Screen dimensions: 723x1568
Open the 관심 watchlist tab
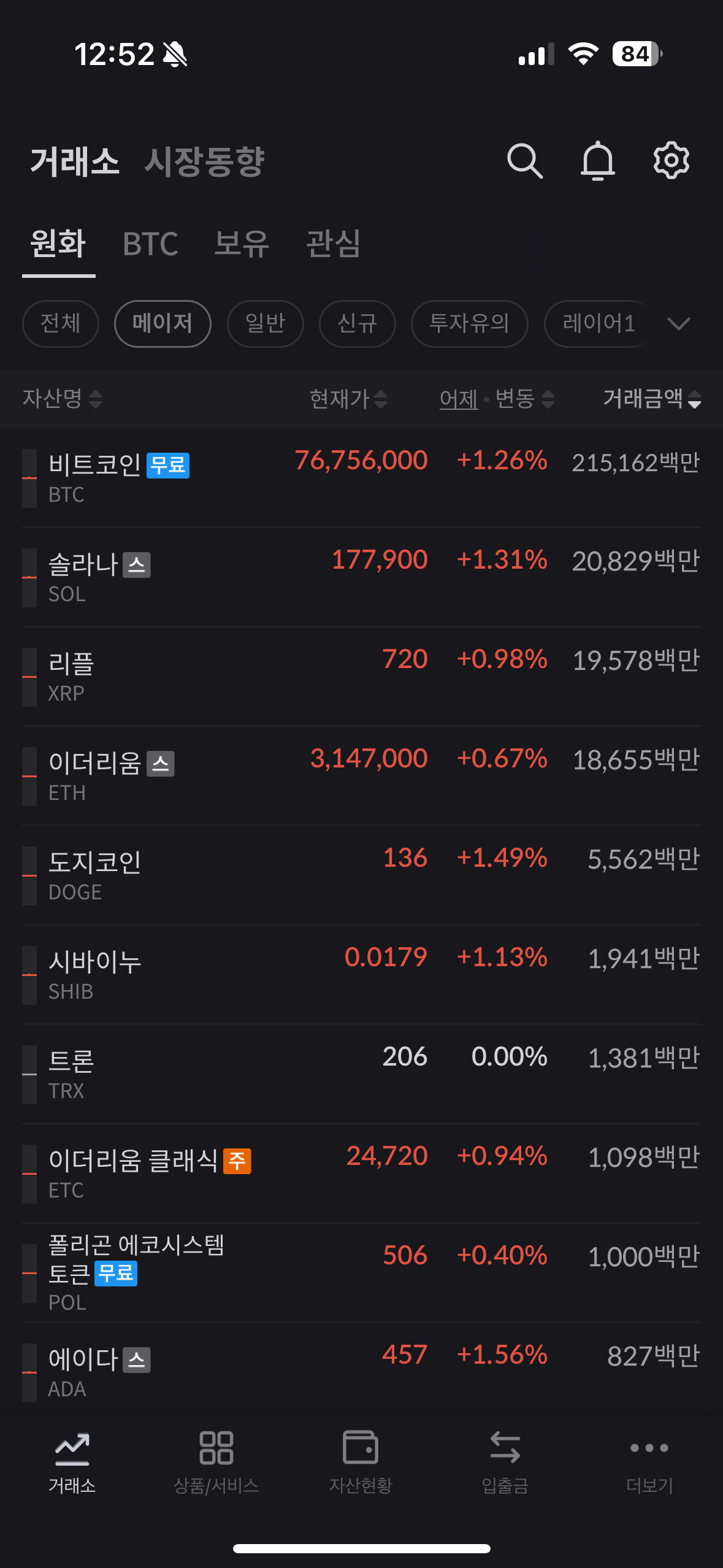tap(333, 244)
